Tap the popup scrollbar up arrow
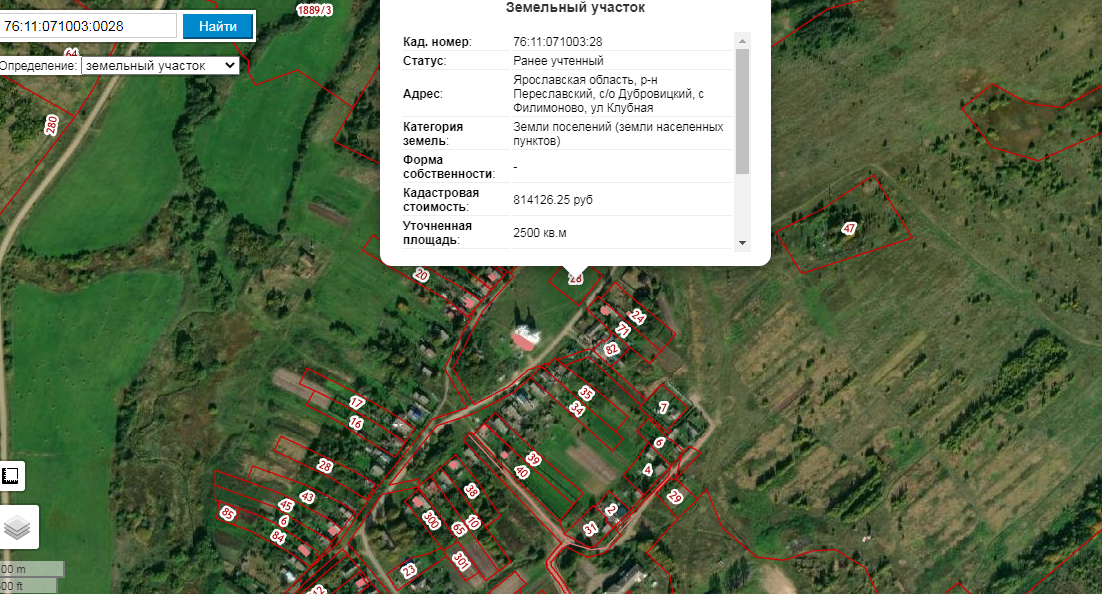The image size is (1102, 594). point(742,41)
